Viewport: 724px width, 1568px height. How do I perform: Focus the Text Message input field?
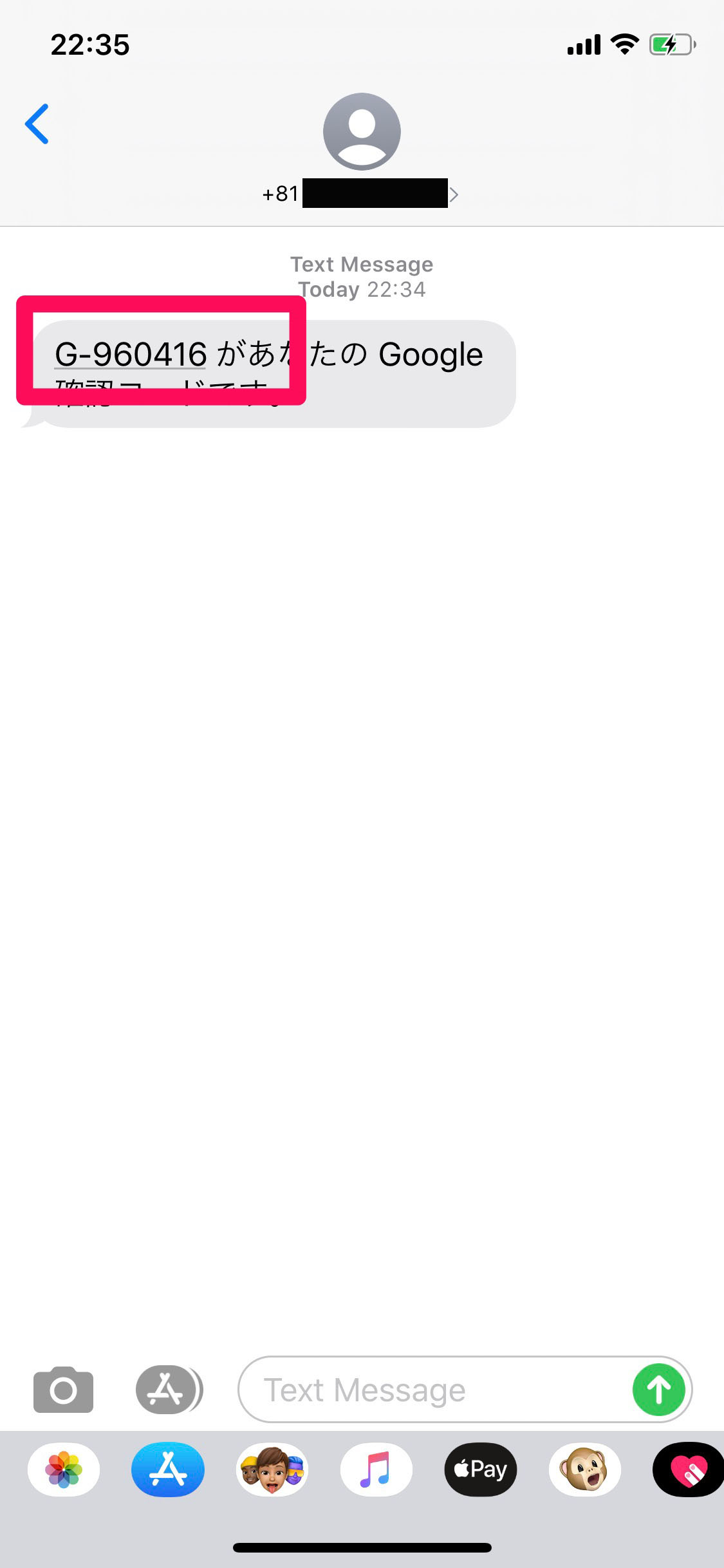point(435,1389)
